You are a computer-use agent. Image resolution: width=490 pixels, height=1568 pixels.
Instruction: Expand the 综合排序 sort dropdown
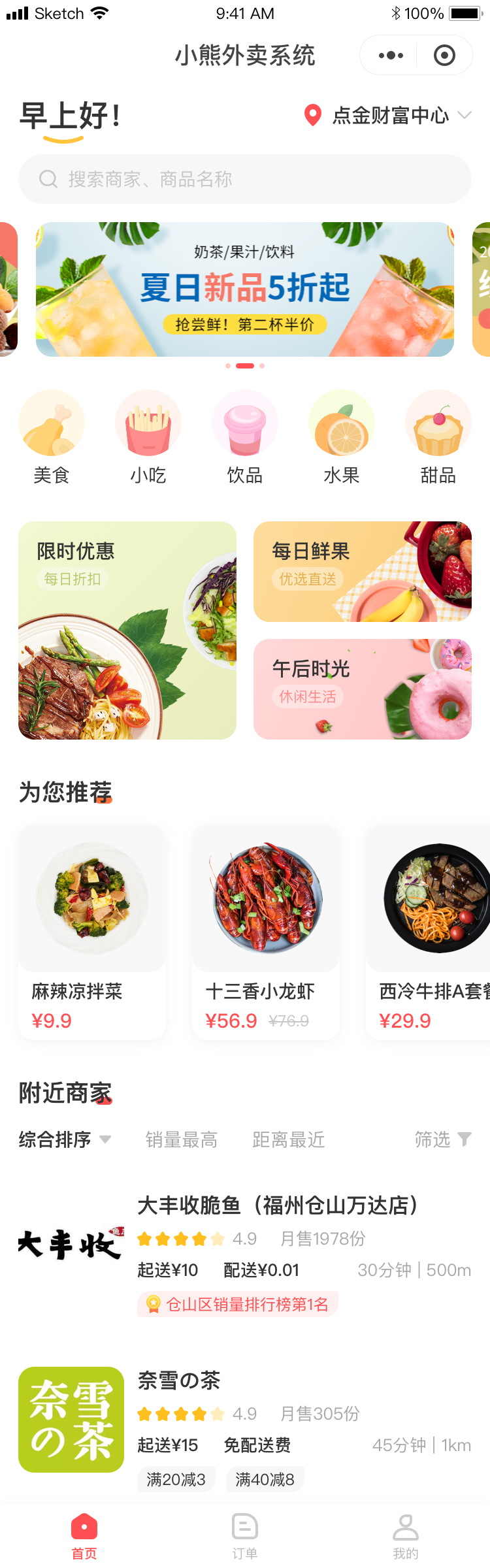point(65,1140)
